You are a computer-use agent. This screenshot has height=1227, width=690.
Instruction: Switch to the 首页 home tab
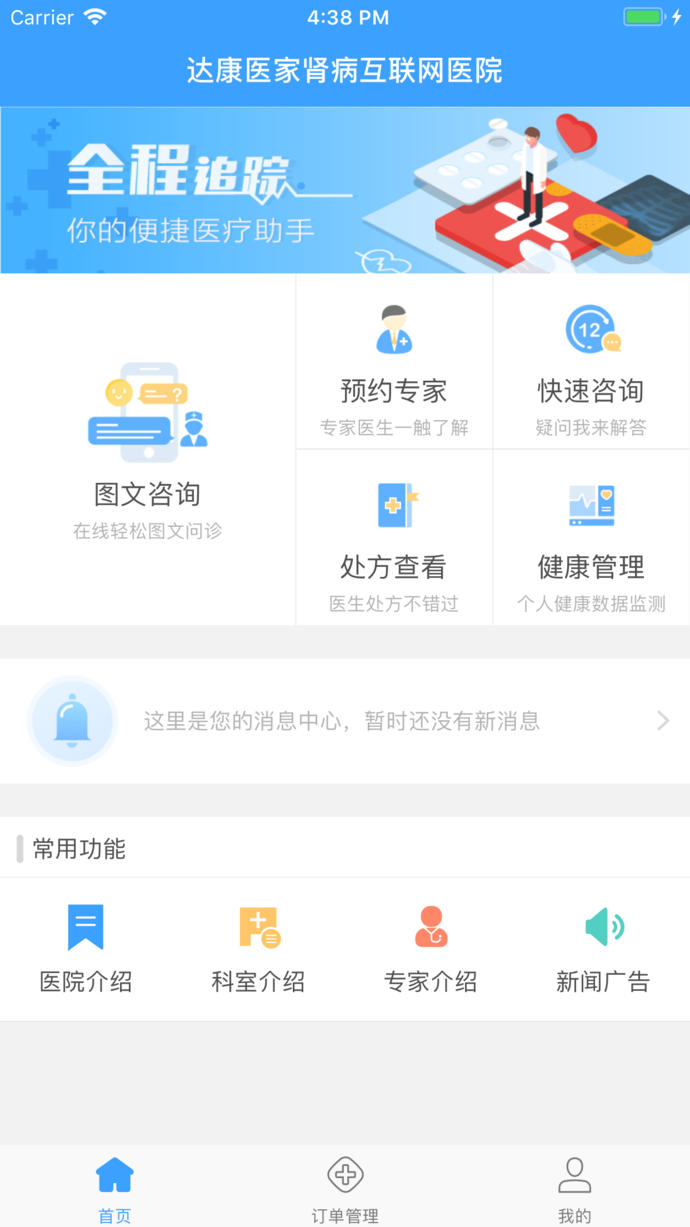pyautogui.click(x=115, y=1188)
